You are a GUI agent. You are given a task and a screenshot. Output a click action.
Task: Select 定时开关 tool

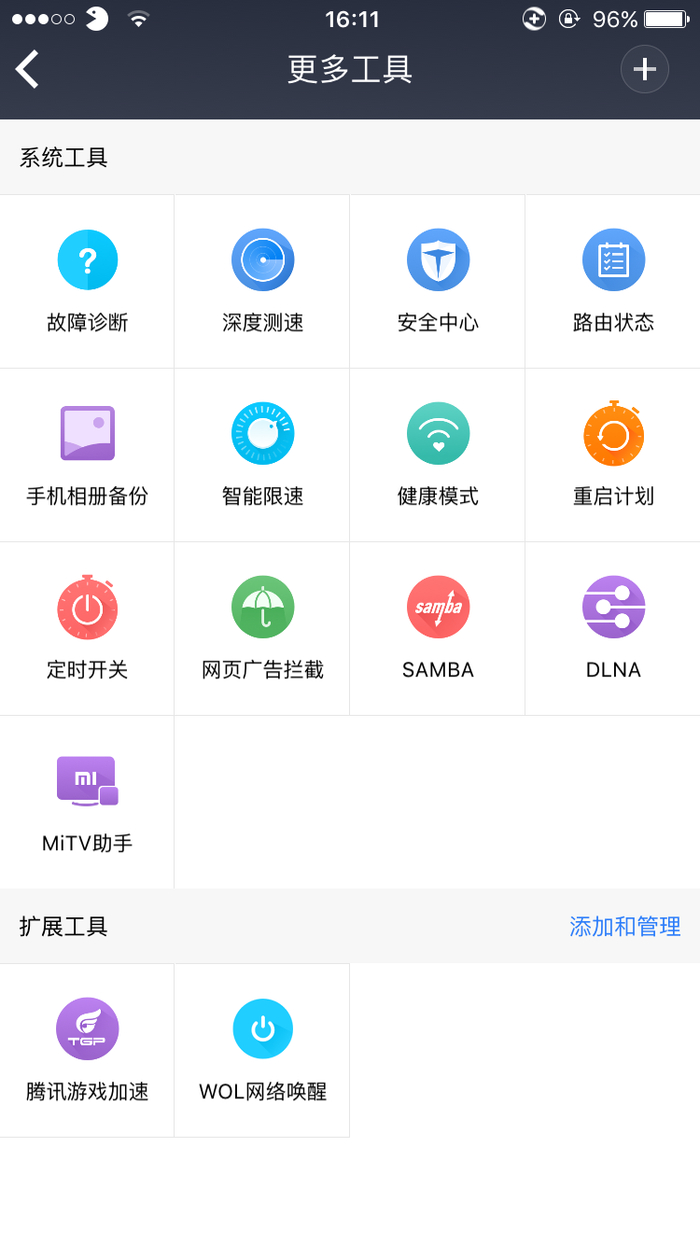point(87,628)
